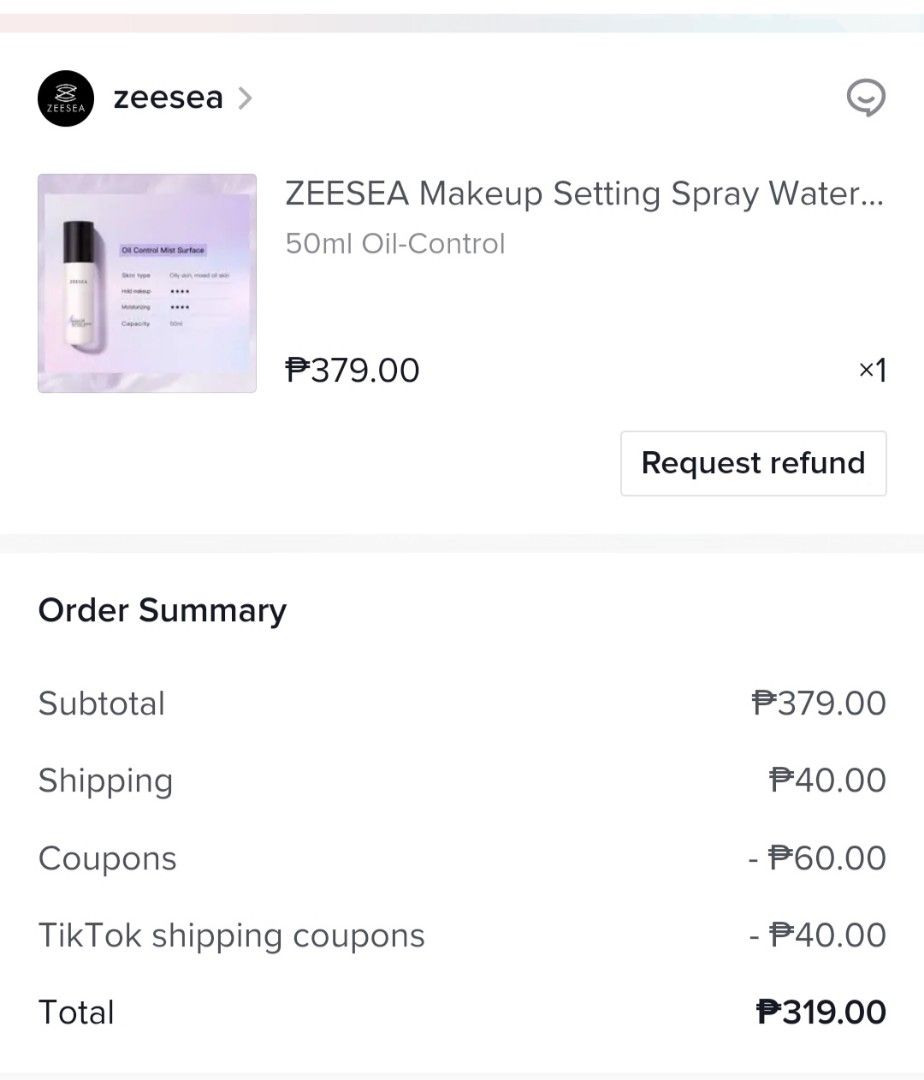The width and height of the screenshot is (924, 1080).
Task: Open the product thumbnail image
Action: (146, 281)
